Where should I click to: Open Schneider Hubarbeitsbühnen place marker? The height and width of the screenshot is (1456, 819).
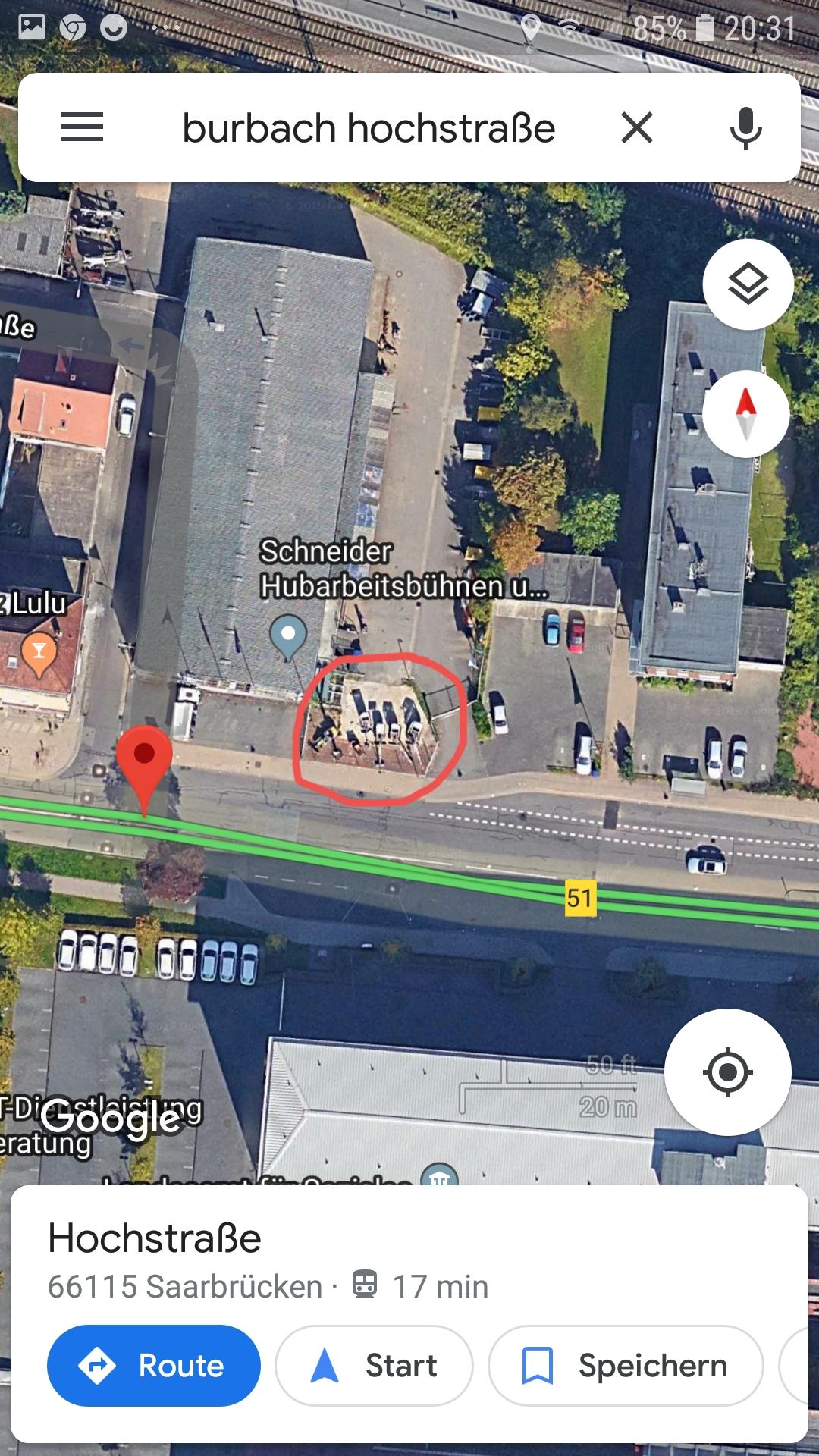pyautogui.click(x=288, y=635)
